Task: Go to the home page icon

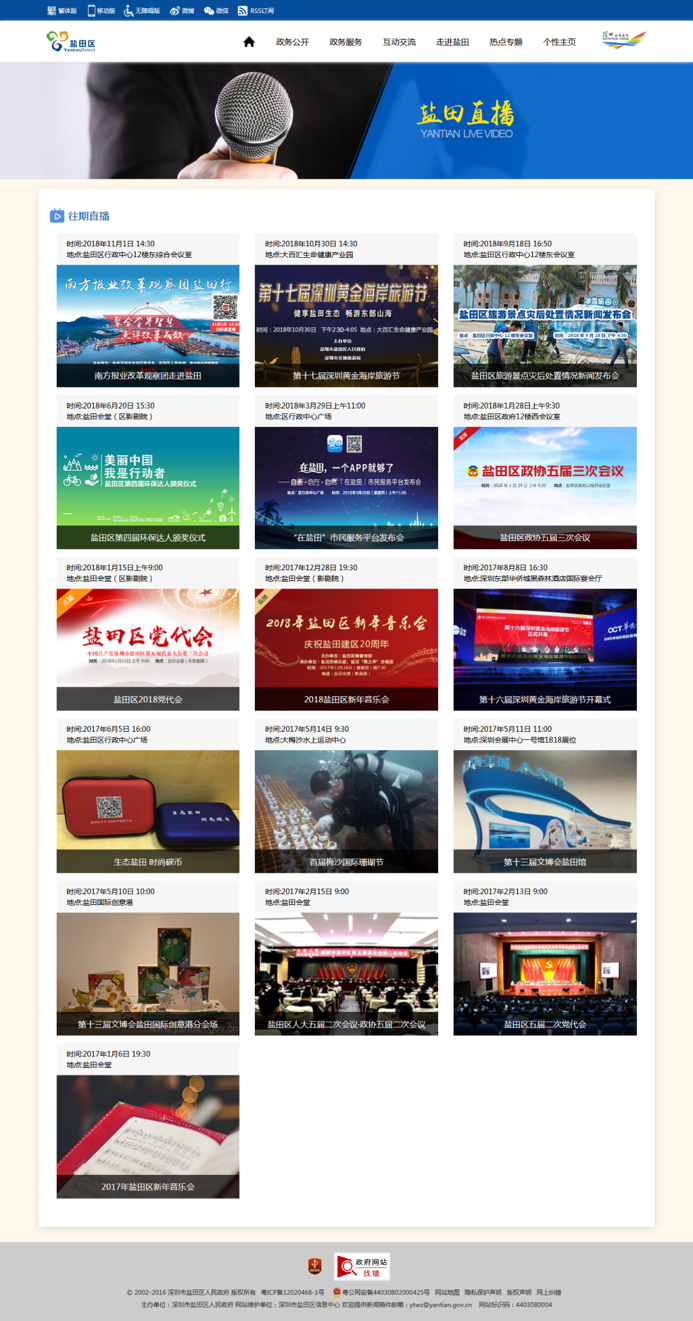Action: (x=249, y=42)
